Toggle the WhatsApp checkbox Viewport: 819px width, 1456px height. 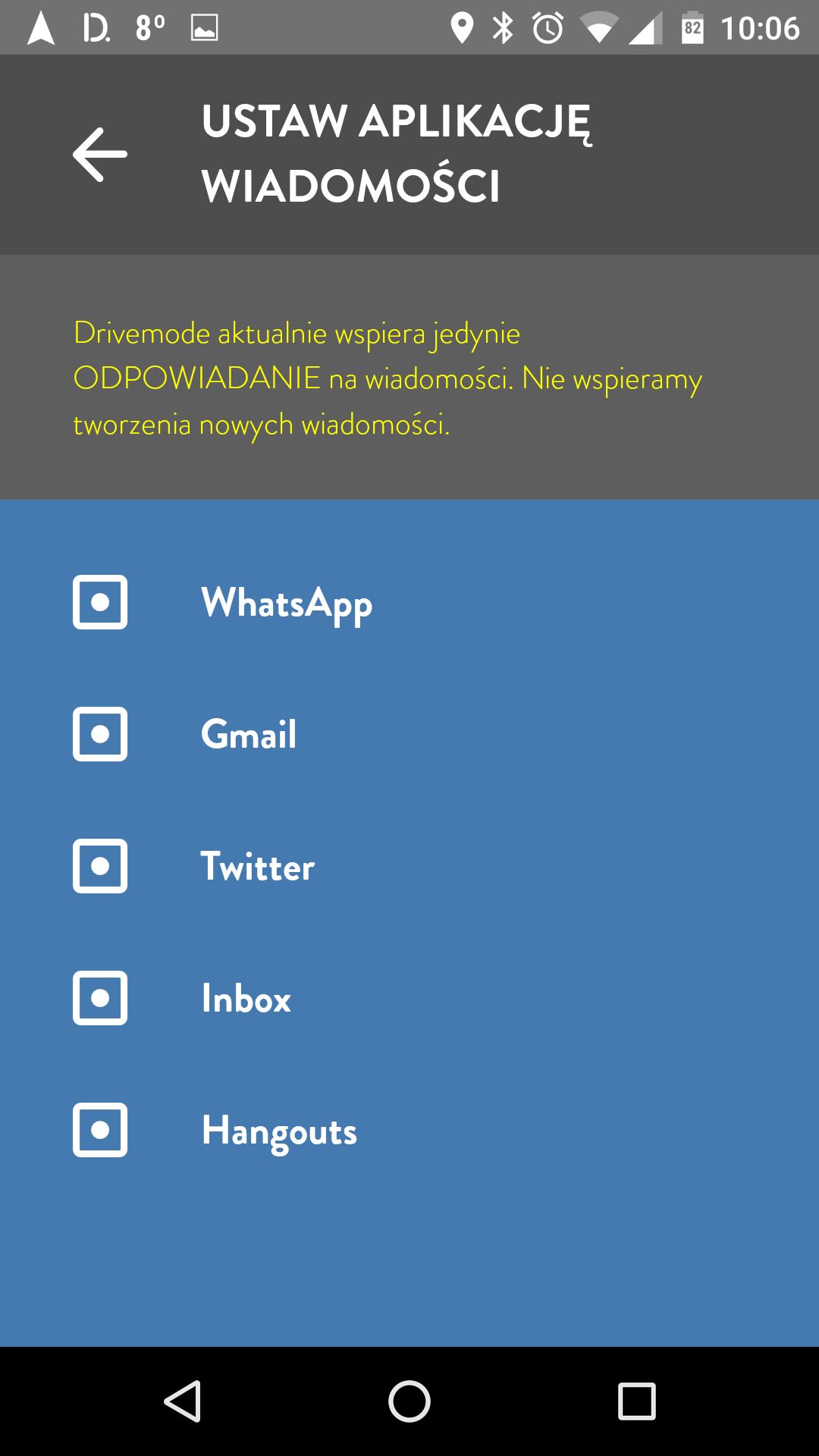(100, 602)
